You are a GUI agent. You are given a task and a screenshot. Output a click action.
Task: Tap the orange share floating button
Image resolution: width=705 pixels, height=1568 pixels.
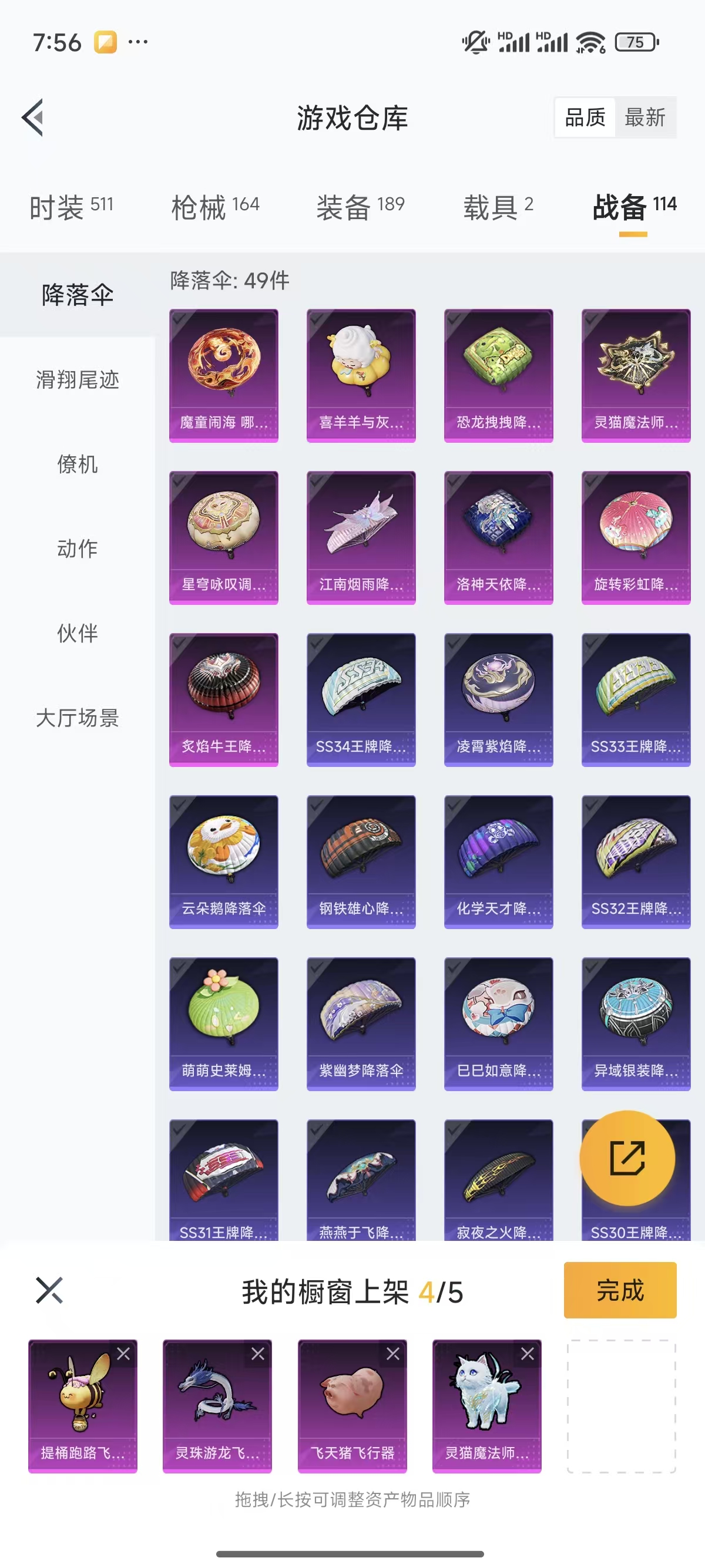627,1158
